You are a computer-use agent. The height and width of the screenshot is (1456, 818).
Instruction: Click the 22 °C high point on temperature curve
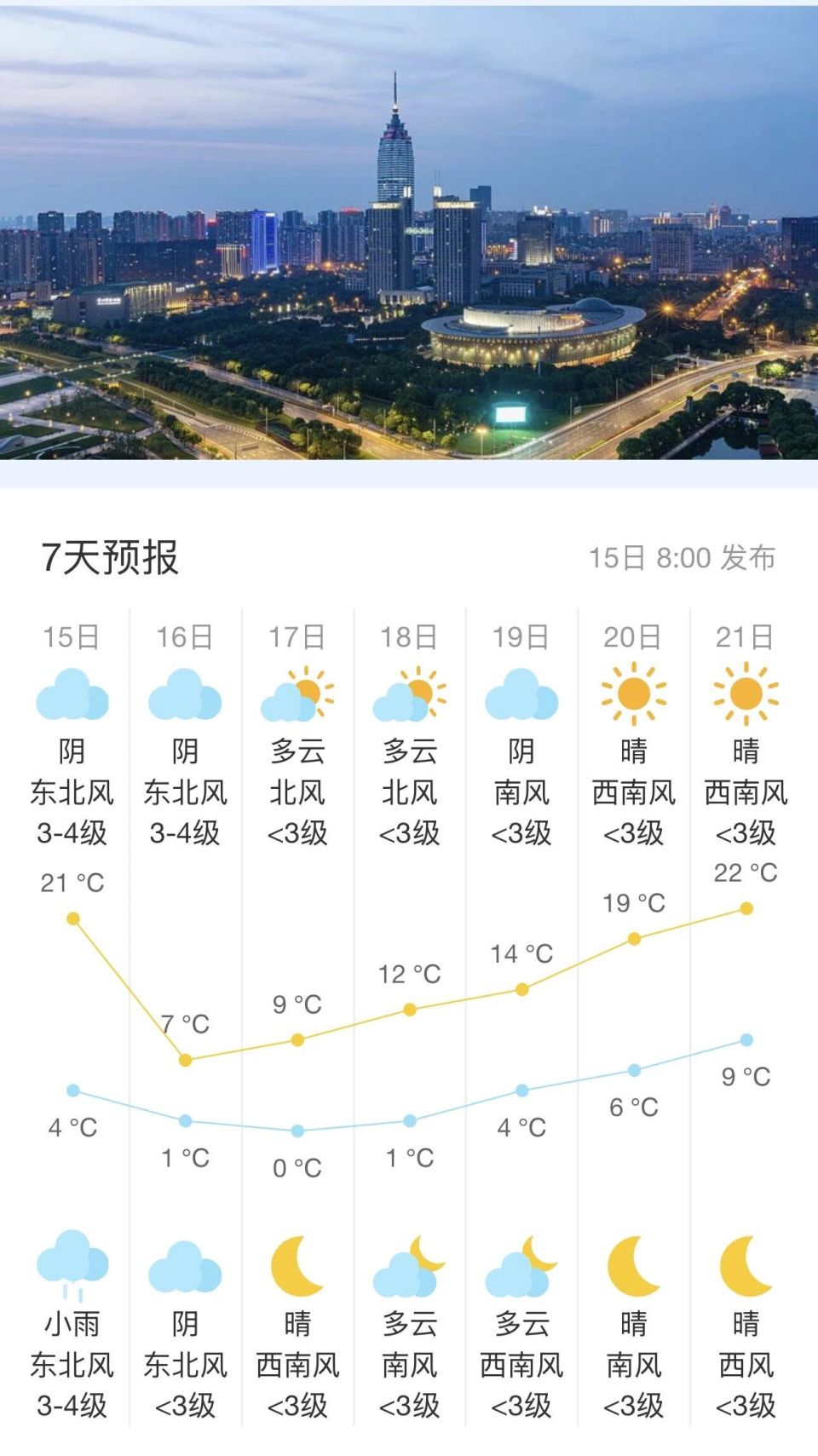tap(746, 910)
